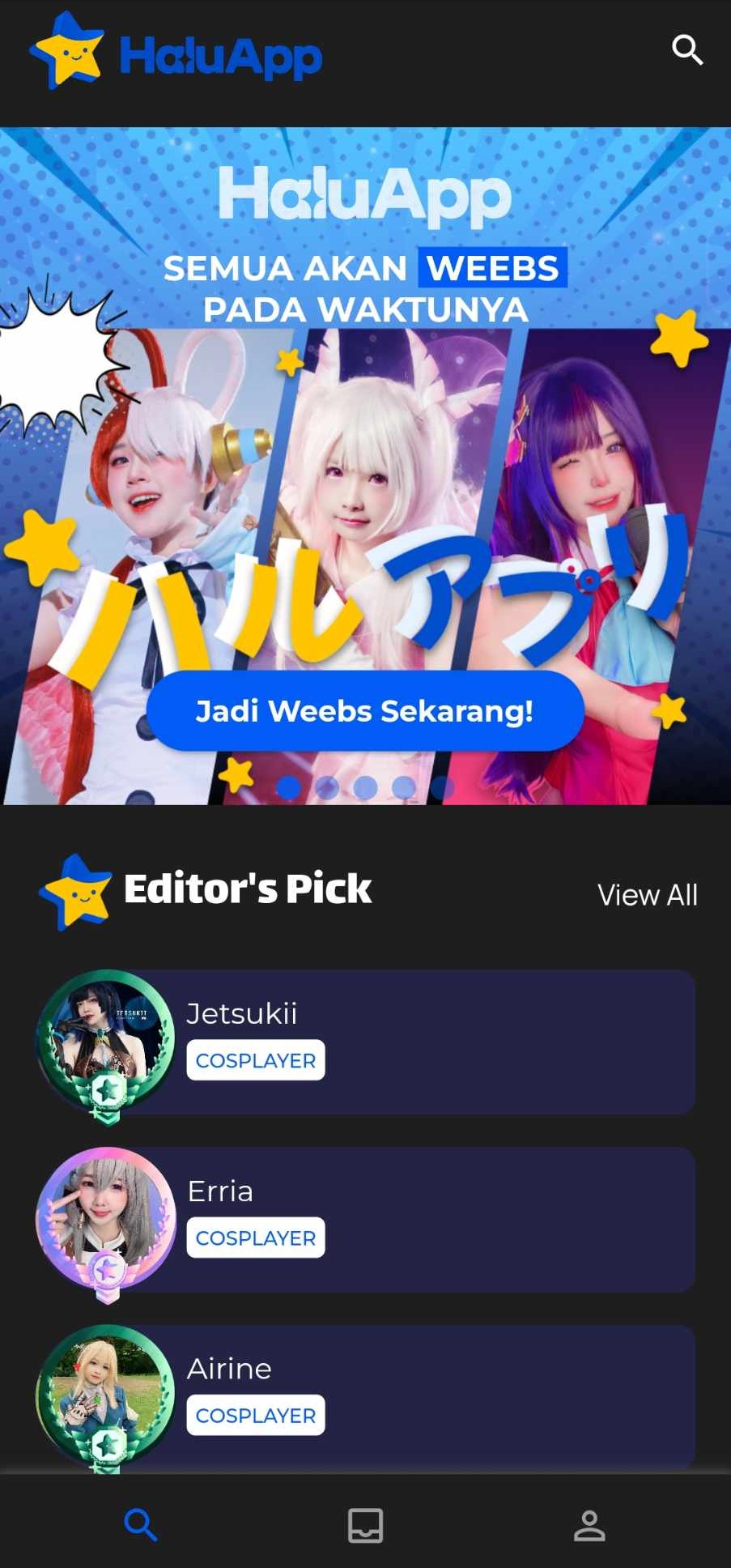Image resolution: width=731 pixels, height=1568 pixels.
Task: Open search from the top bar
Action: point(686,50)
